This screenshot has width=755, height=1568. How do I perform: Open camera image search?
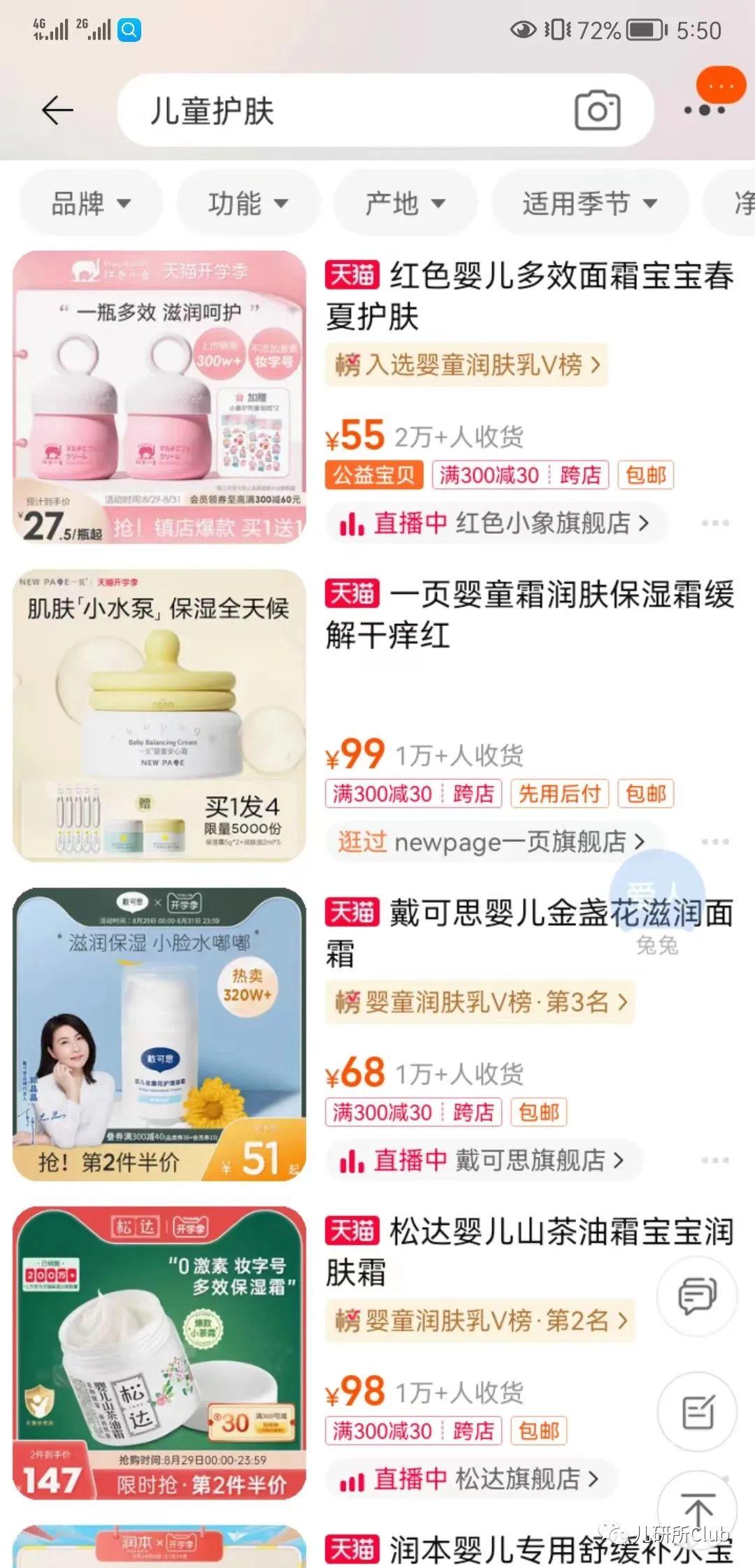597,110
